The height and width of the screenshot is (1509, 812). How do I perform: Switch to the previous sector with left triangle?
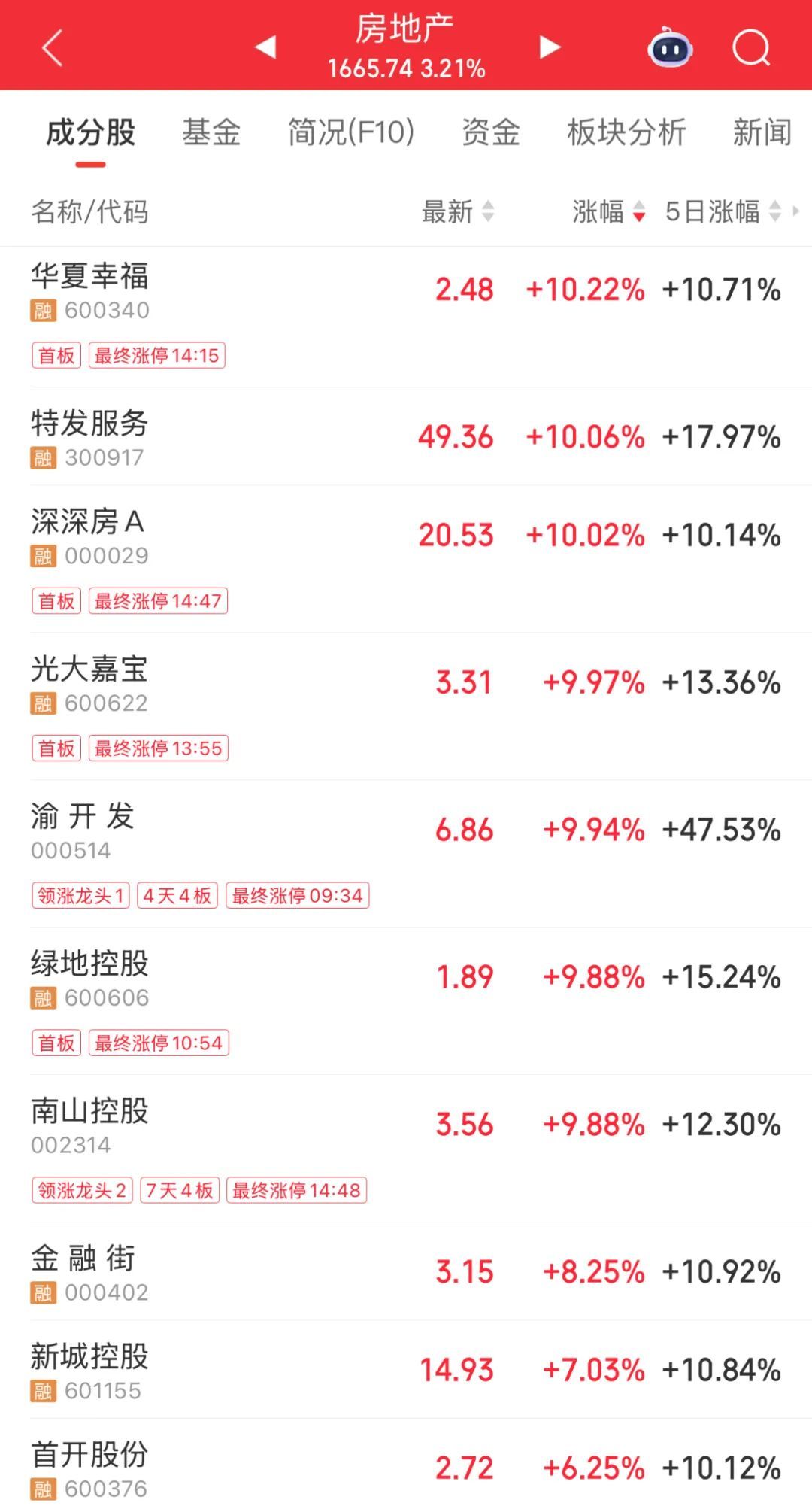tap(266, 47)
